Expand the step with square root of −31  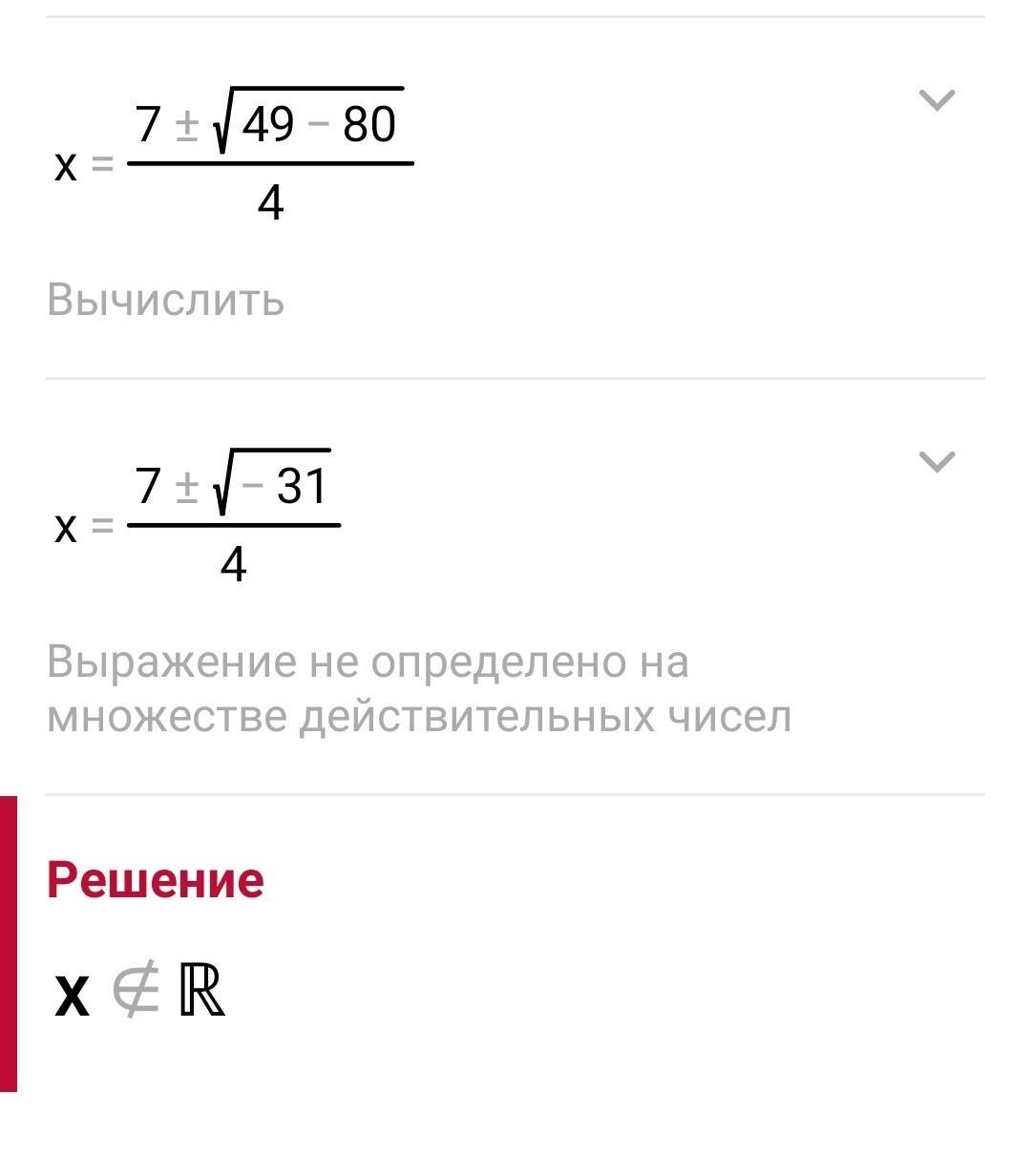pos(936,462)
